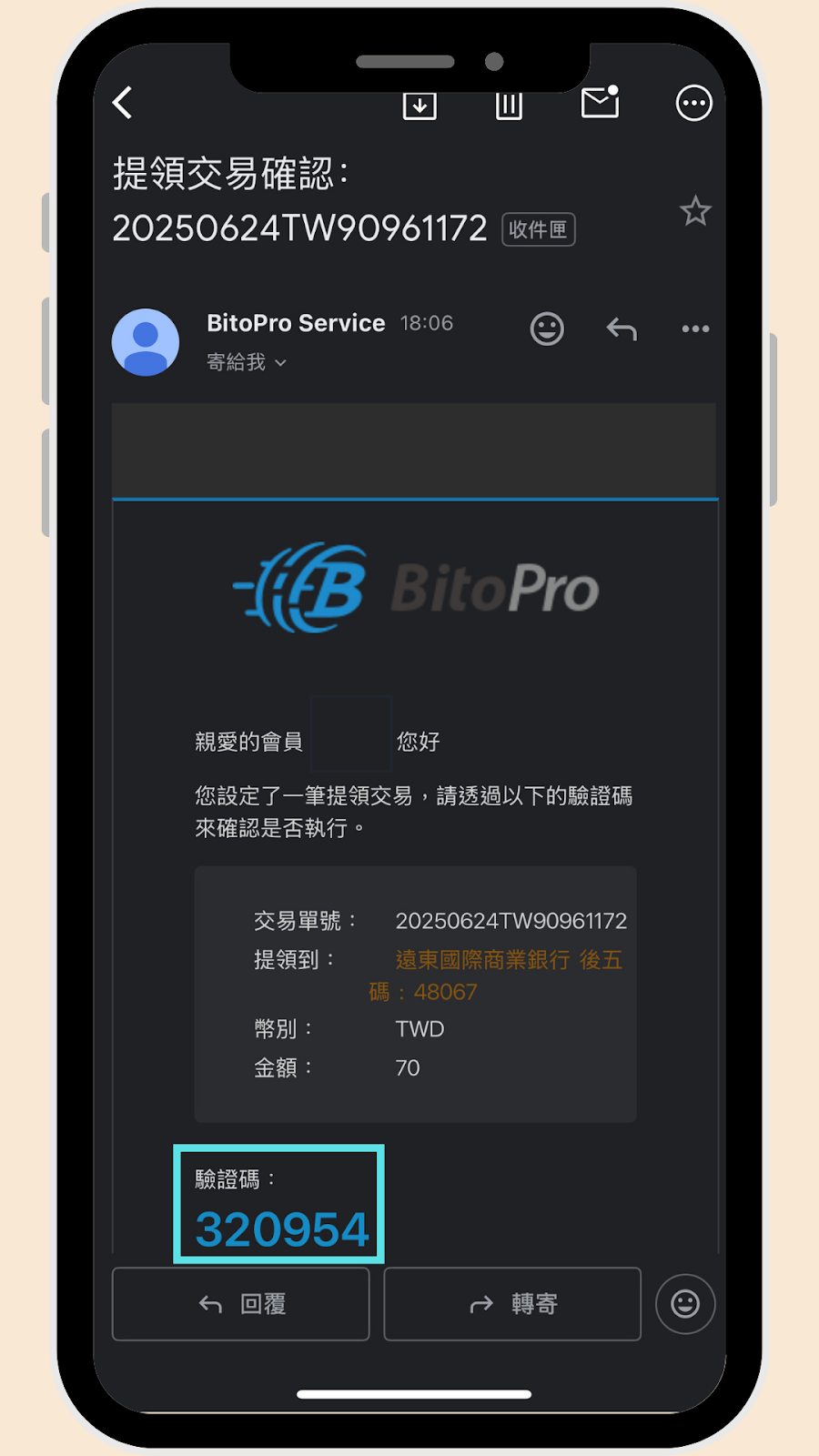The image size is (819, 1456).
Task: Archive this email
Action: pyautogui.click(x=420, y=105)
